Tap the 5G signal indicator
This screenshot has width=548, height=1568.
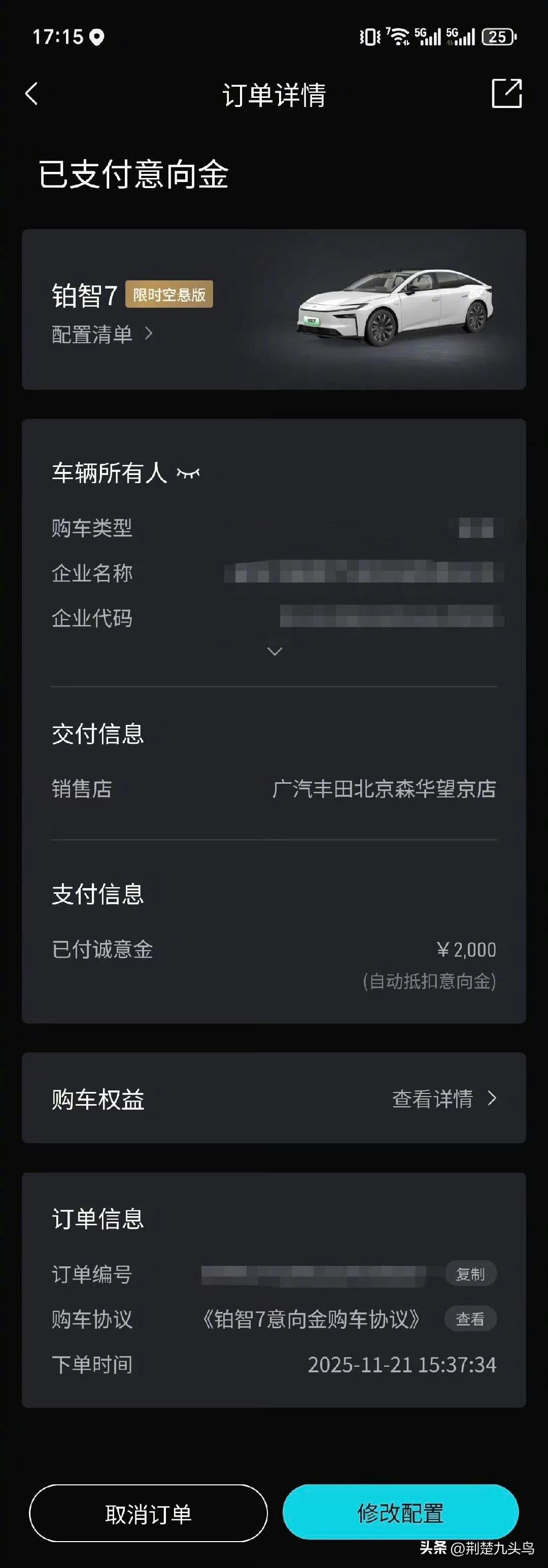click(x=427, y=37)
